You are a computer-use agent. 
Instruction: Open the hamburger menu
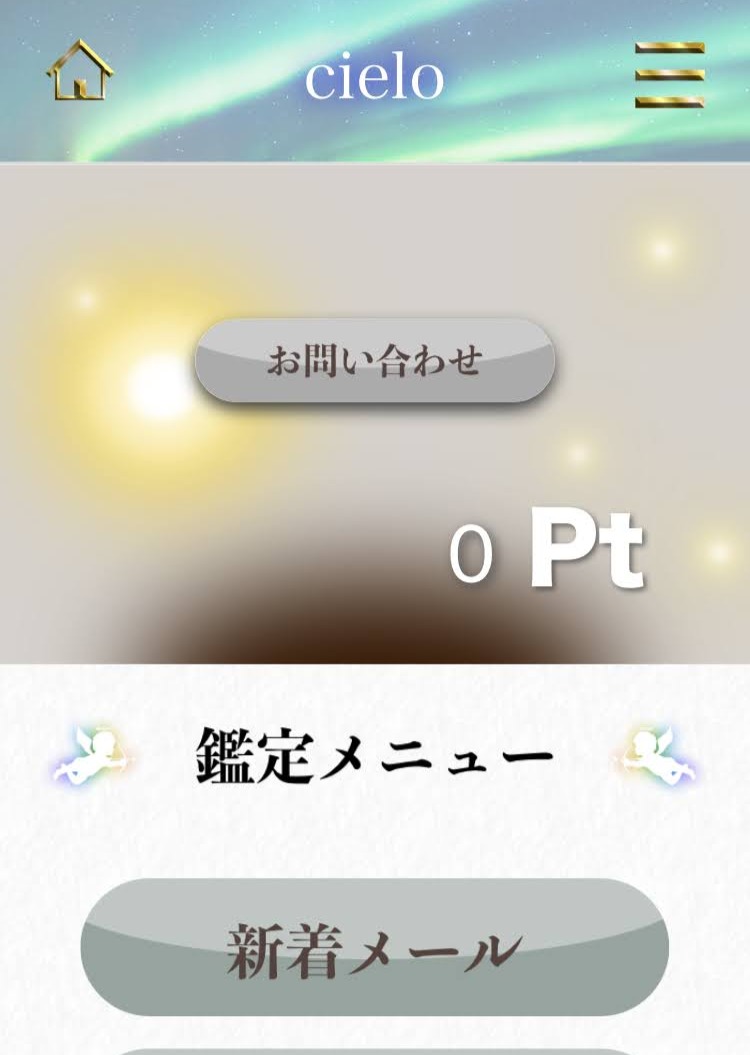tap(669, 75)
